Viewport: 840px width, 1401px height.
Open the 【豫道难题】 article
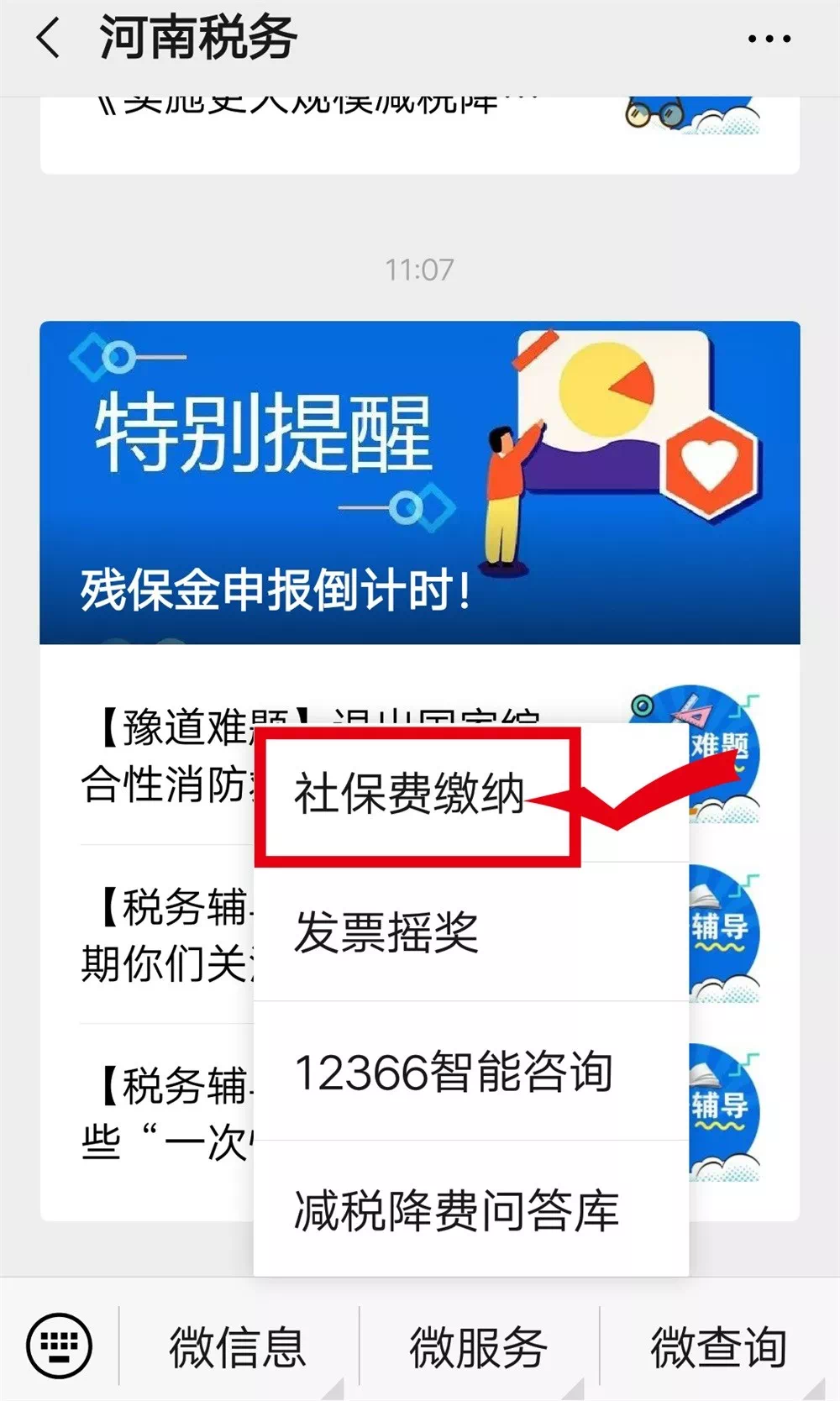click(168, 756)
